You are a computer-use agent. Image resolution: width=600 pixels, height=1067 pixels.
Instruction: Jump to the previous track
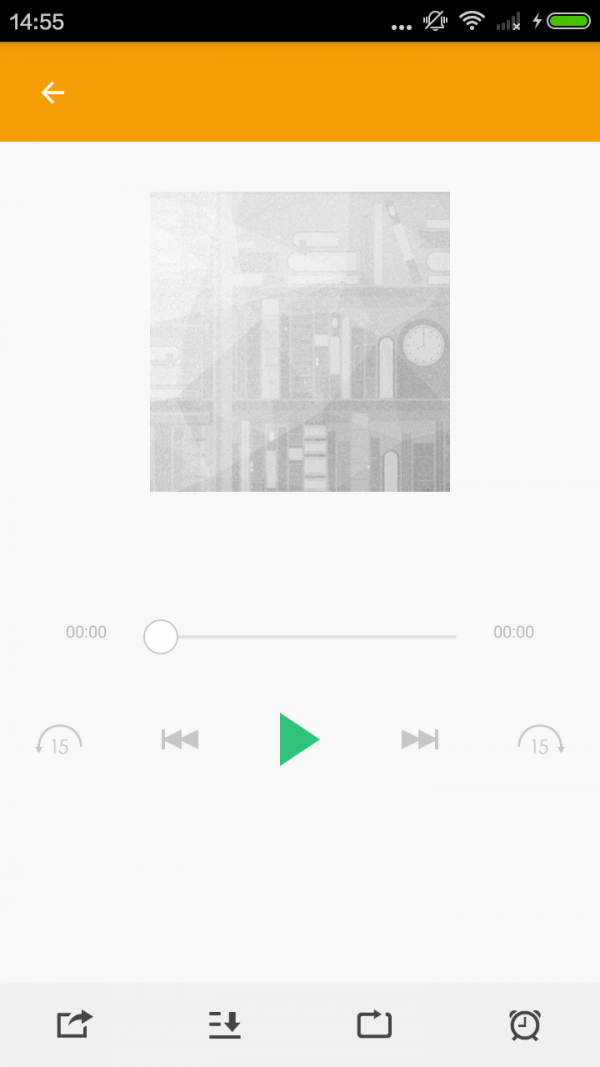(x=180, y=740)
